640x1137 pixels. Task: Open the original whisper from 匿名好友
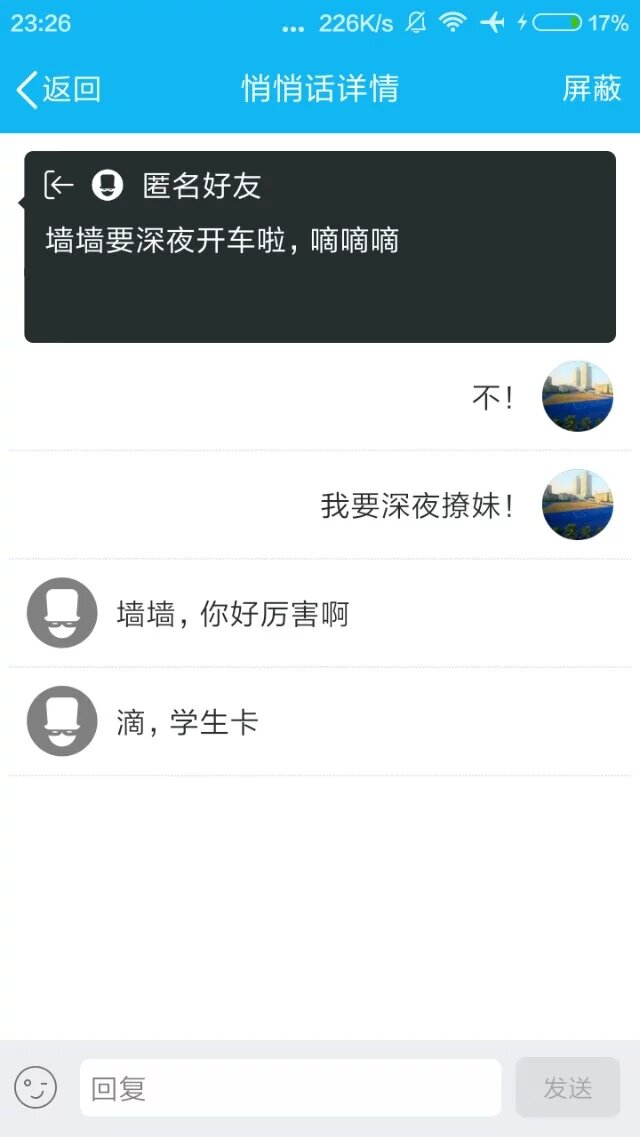[320, 246]
